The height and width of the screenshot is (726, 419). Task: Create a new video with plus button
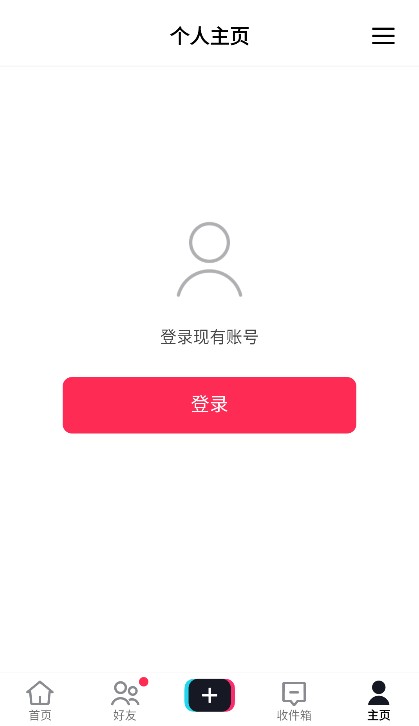[210, 695]
